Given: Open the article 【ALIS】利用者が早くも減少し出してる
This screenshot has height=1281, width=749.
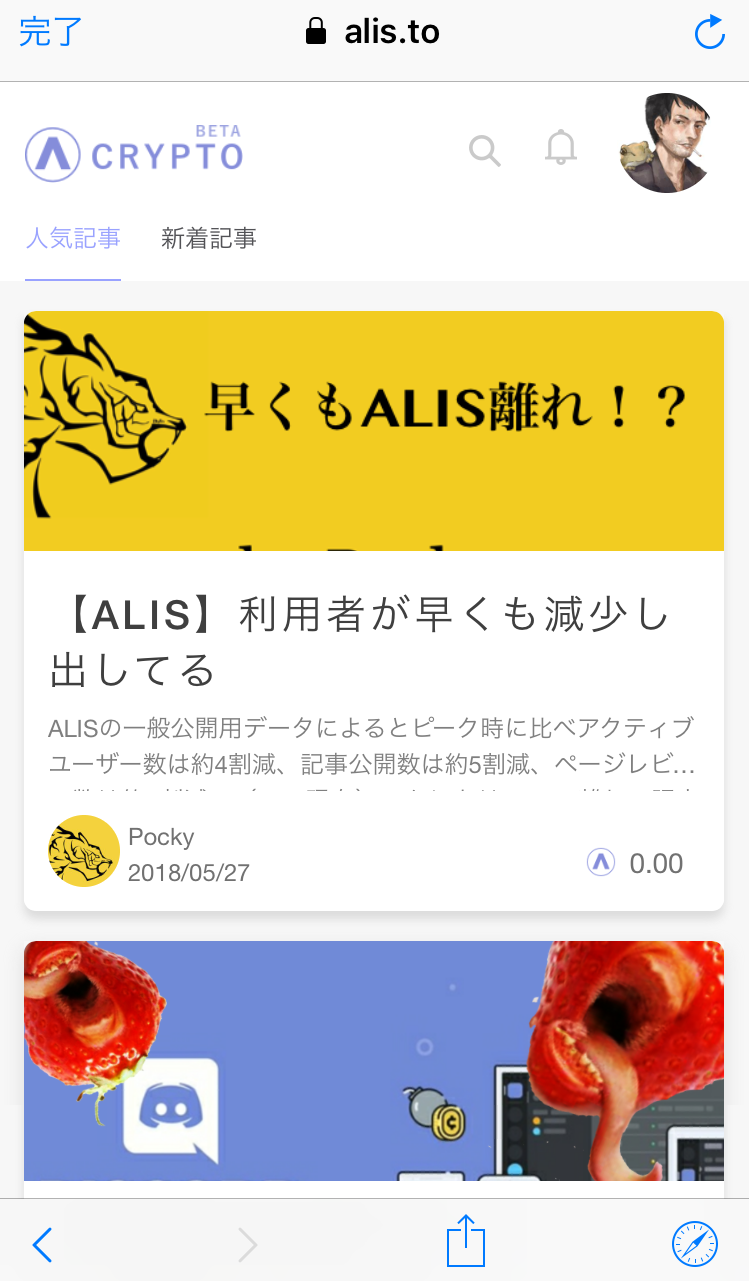Looking at the screenshot, I should pyautogui.click(x=360, y=642).
